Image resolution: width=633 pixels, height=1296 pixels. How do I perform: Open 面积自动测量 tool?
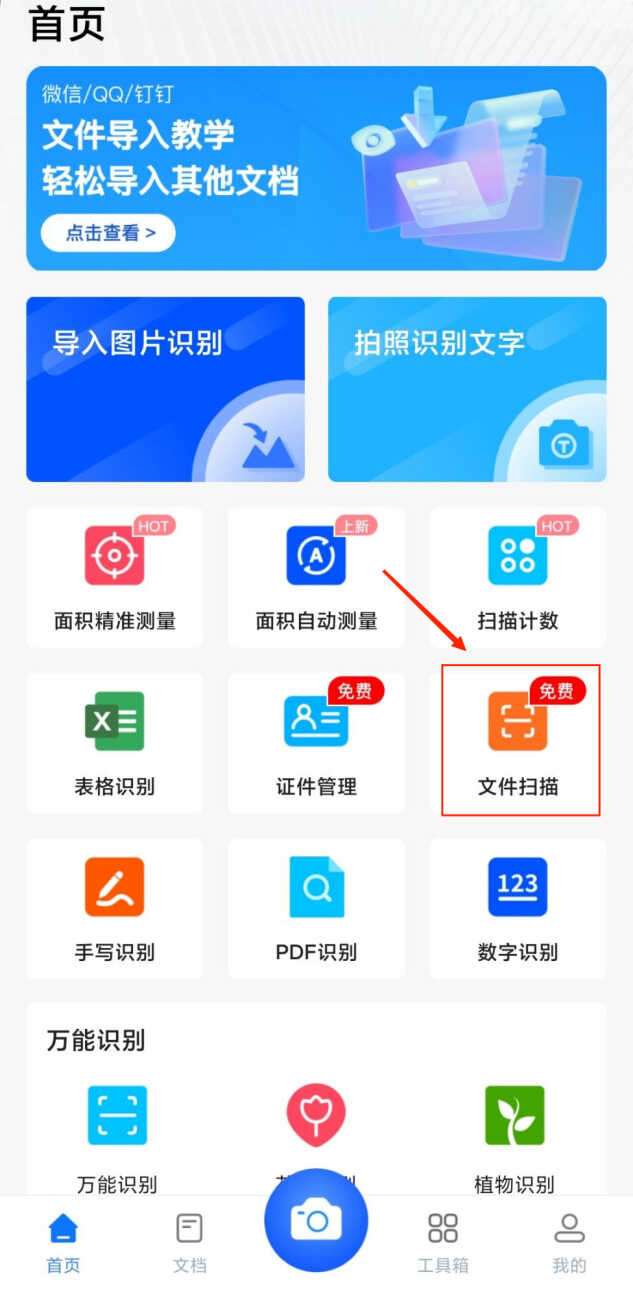pyautogui.click(x=316, y=577)
